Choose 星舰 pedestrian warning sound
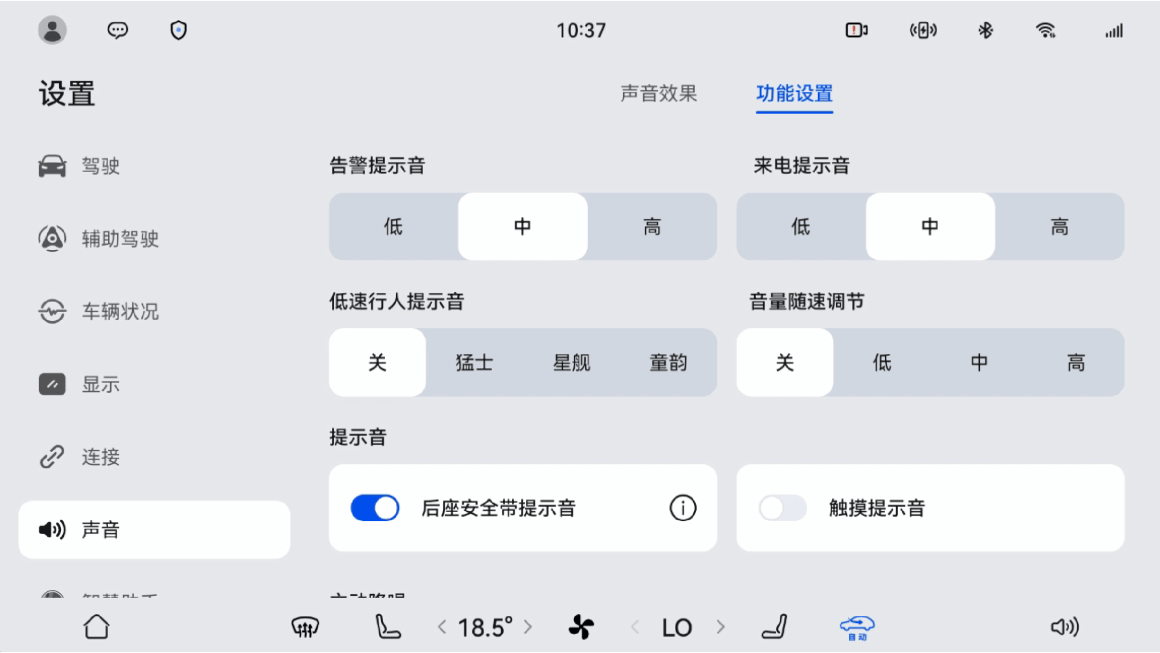 [x=571, y=363]
